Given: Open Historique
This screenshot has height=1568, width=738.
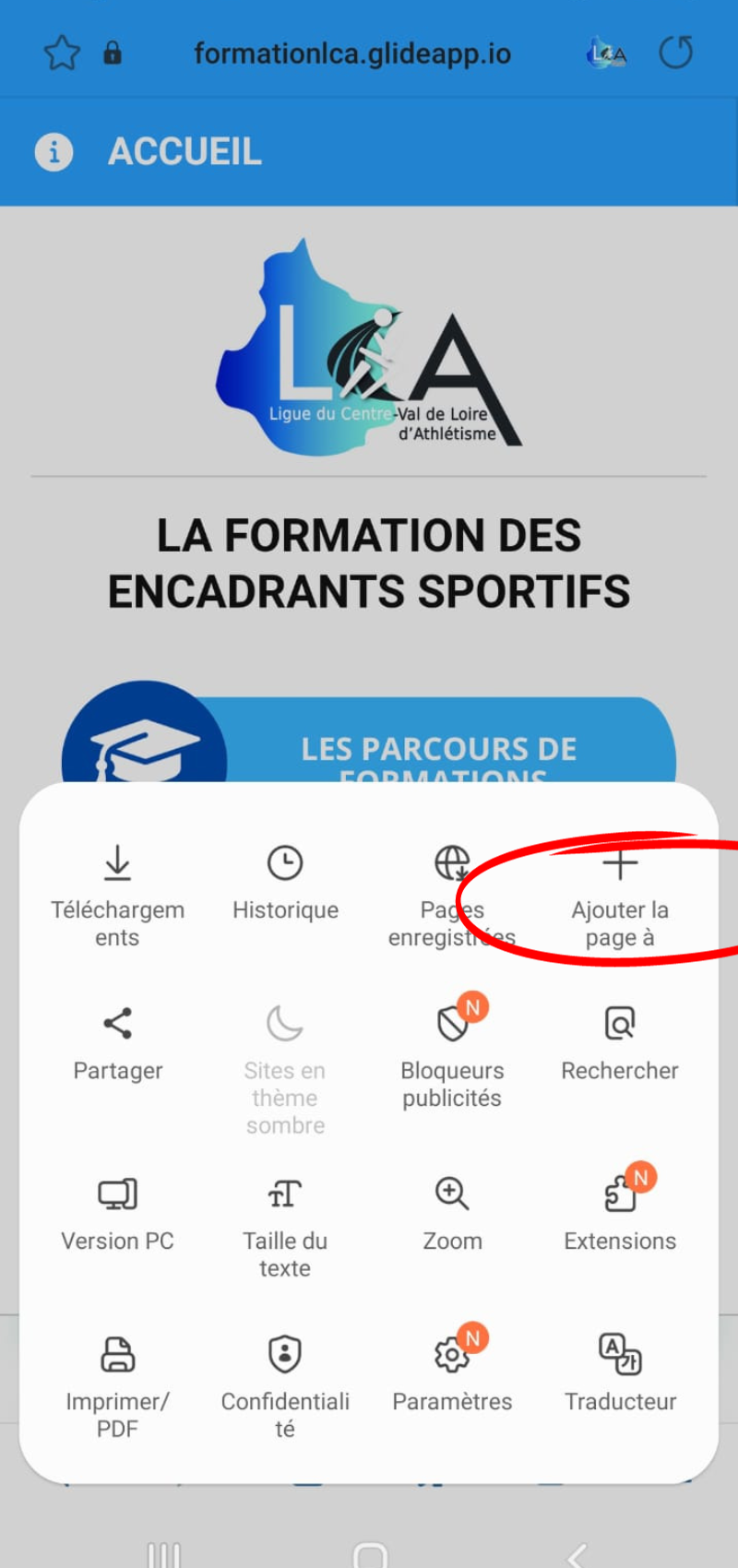Looking at the screenshot, I should pos(285,884).
